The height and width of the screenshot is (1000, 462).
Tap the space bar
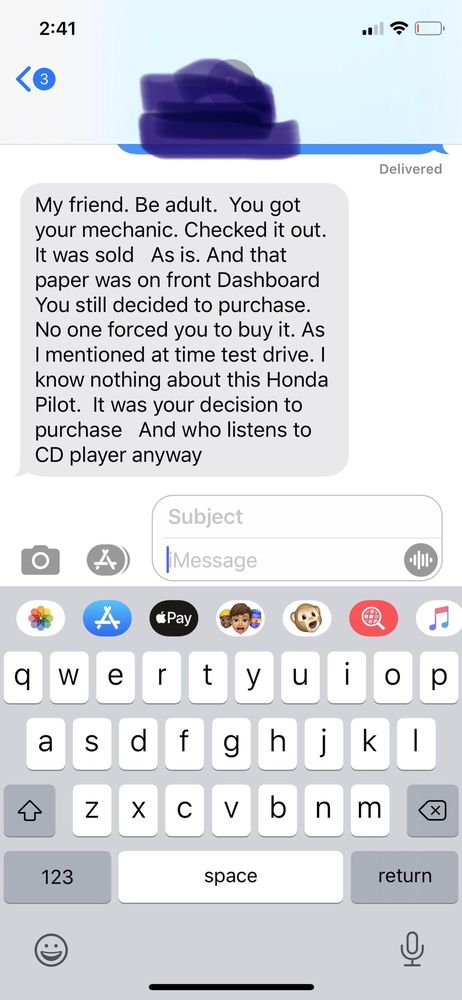230,877
